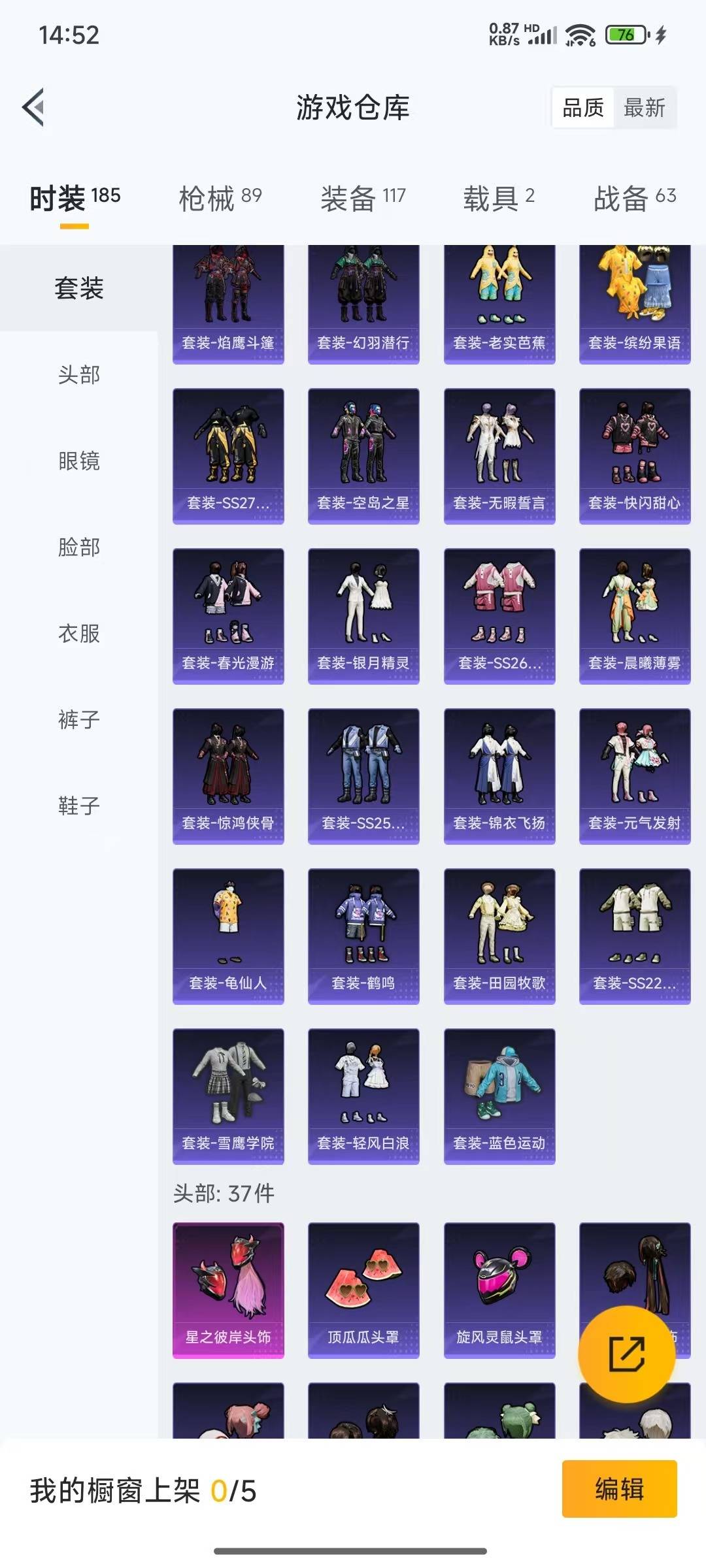Sort by 最新
Image resolution: width=706 pixels, height=1568 pixels.
pyautogui.click(x=645, y=108)
